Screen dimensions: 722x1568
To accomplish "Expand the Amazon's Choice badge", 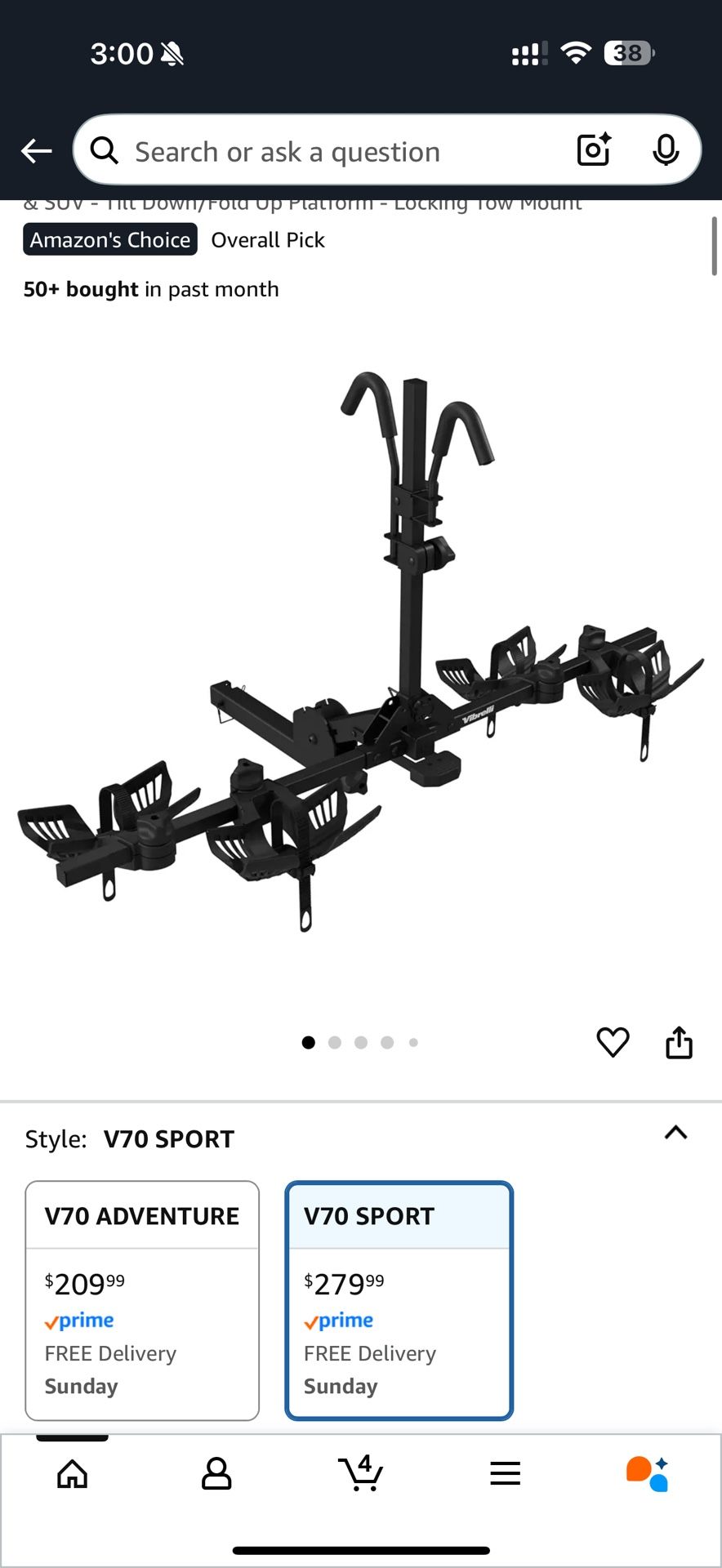I will point(109,239).
